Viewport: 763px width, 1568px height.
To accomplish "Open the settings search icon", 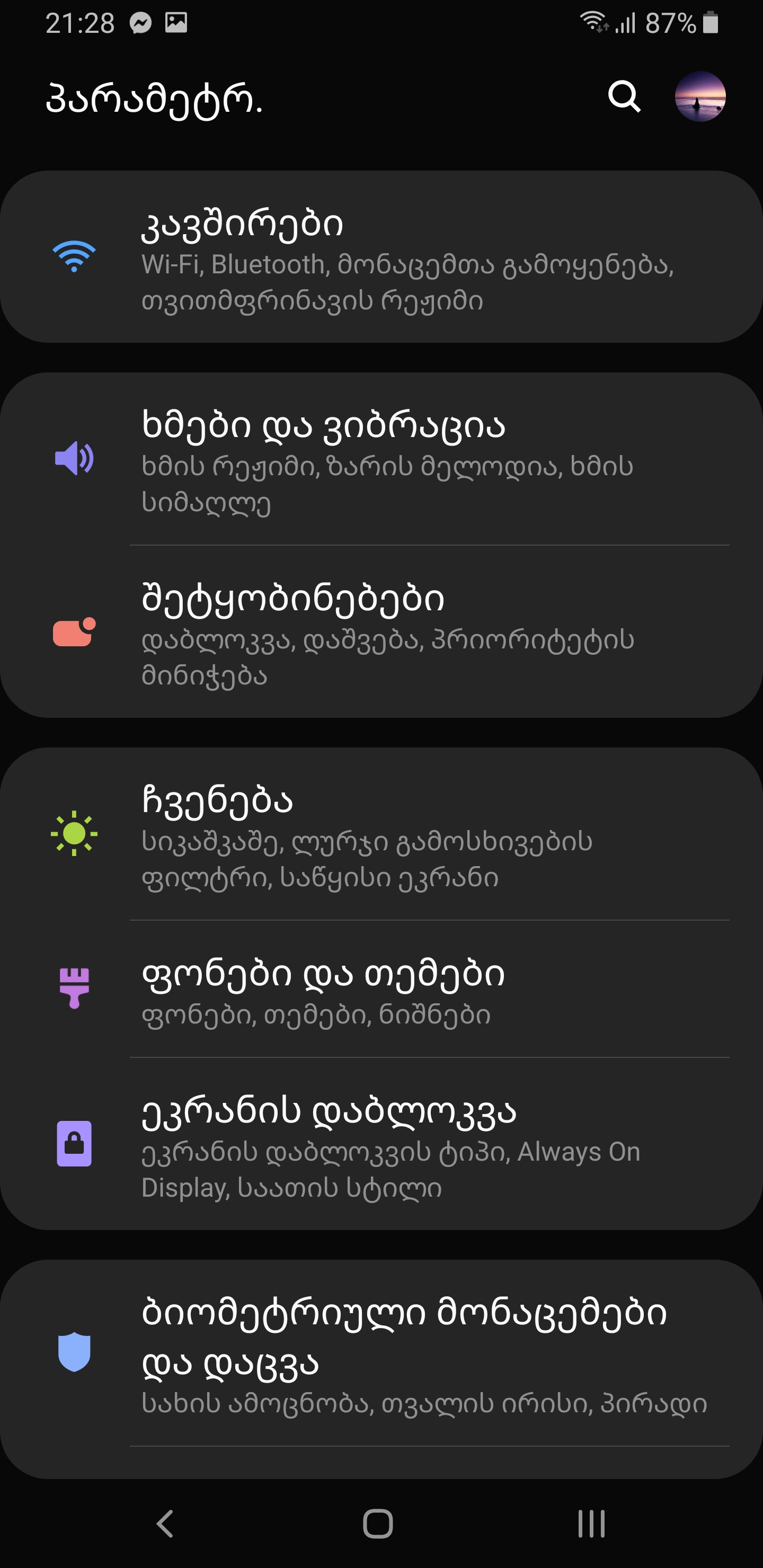I will click(624, 97).
